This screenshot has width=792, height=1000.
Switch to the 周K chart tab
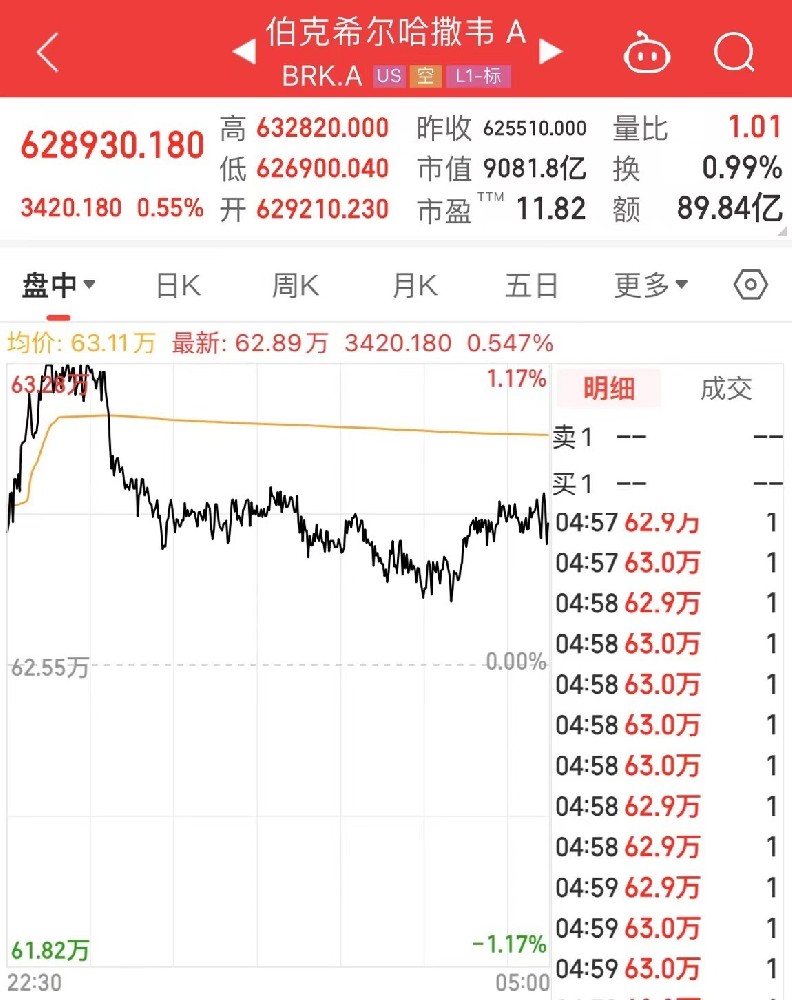[x=295, y=286]
